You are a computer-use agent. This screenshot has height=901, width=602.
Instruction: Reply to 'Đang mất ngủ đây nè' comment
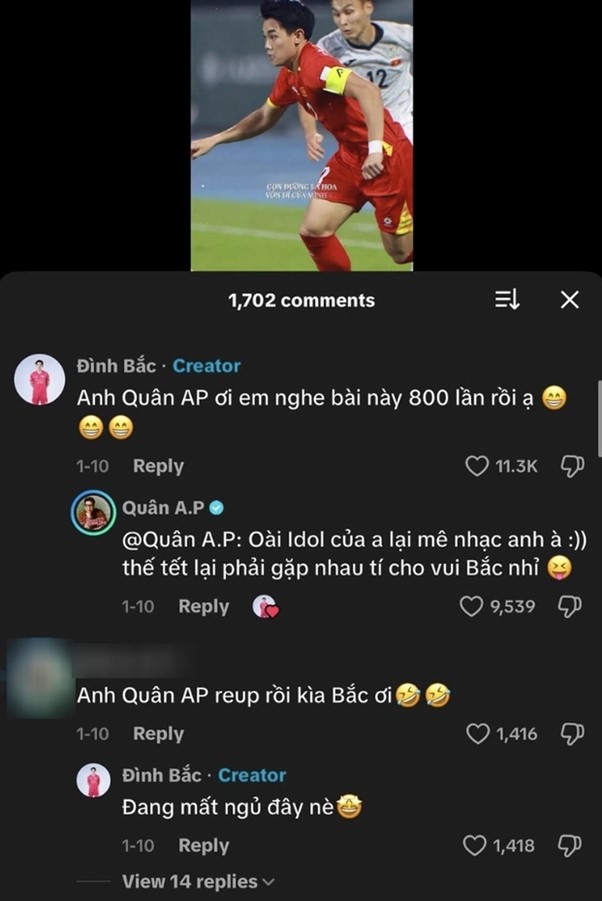click(x=203, y=846)
